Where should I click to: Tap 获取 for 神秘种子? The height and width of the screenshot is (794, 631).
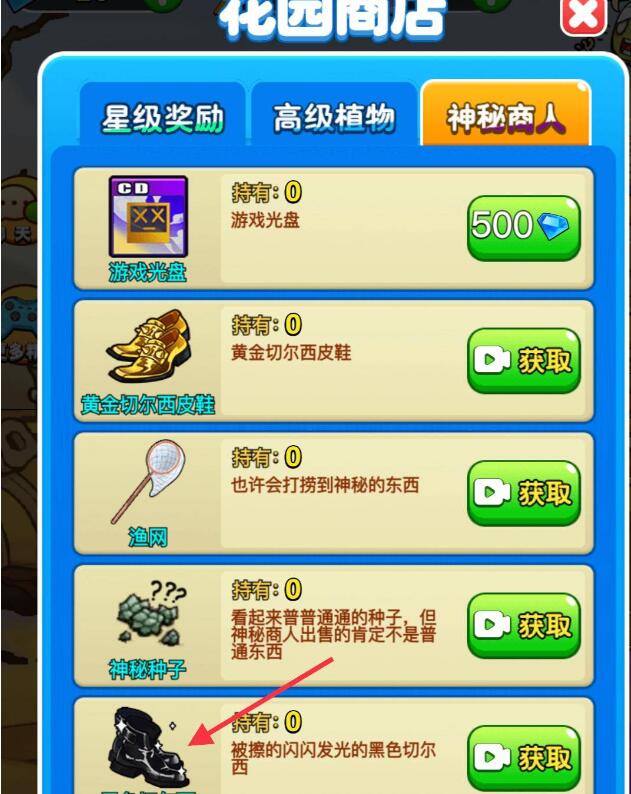point(523,626)
